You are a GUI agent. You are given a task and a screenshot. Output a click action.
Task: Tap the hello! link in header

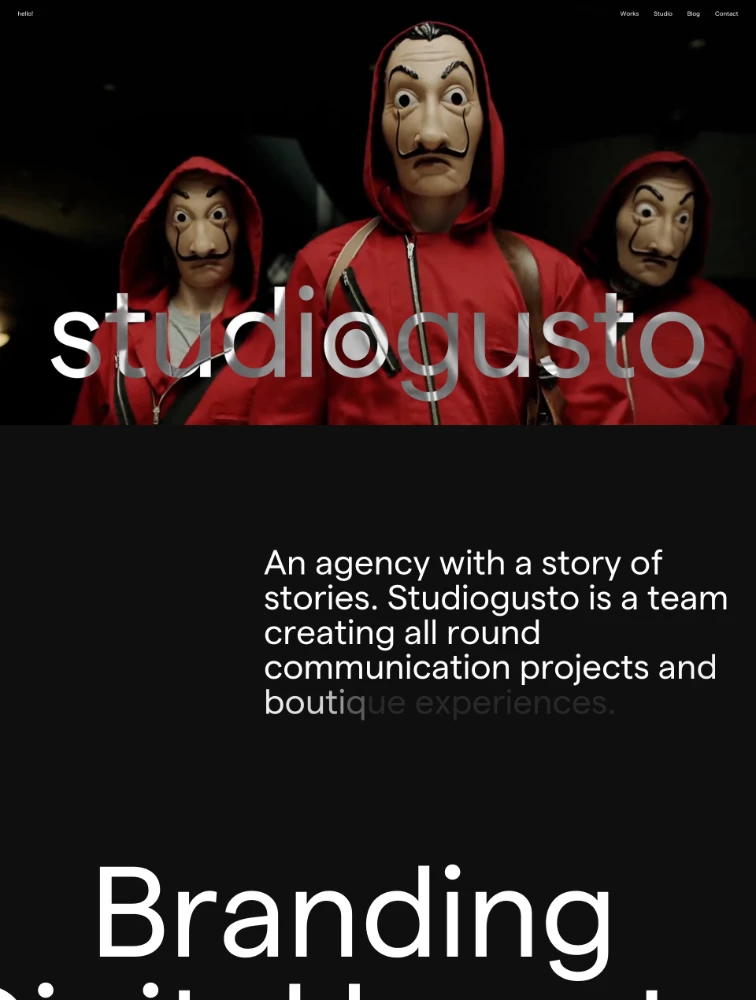[x=25, y=14]
